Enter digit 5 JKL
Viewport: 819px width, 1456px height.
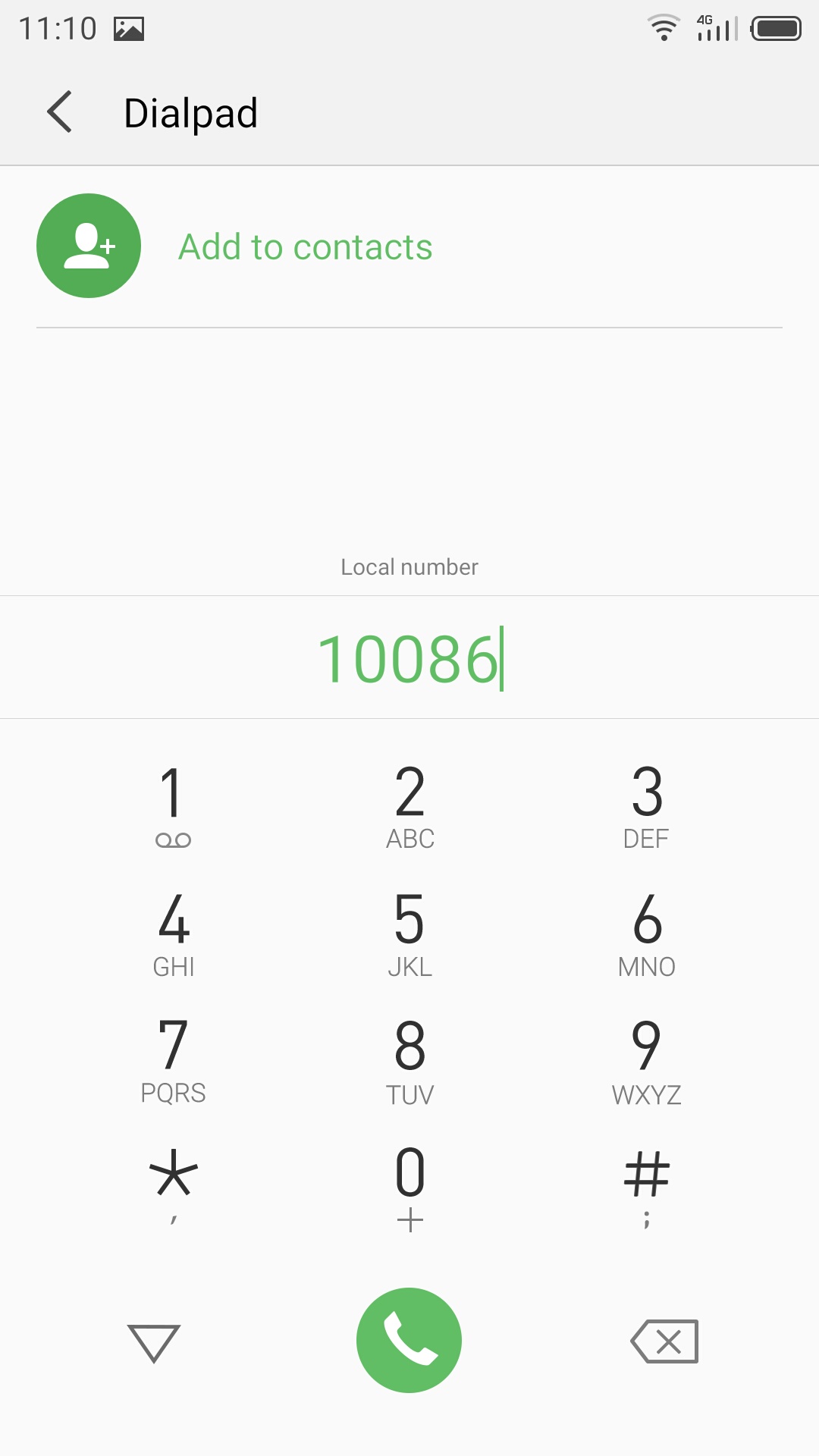click(x=409, y=934)
